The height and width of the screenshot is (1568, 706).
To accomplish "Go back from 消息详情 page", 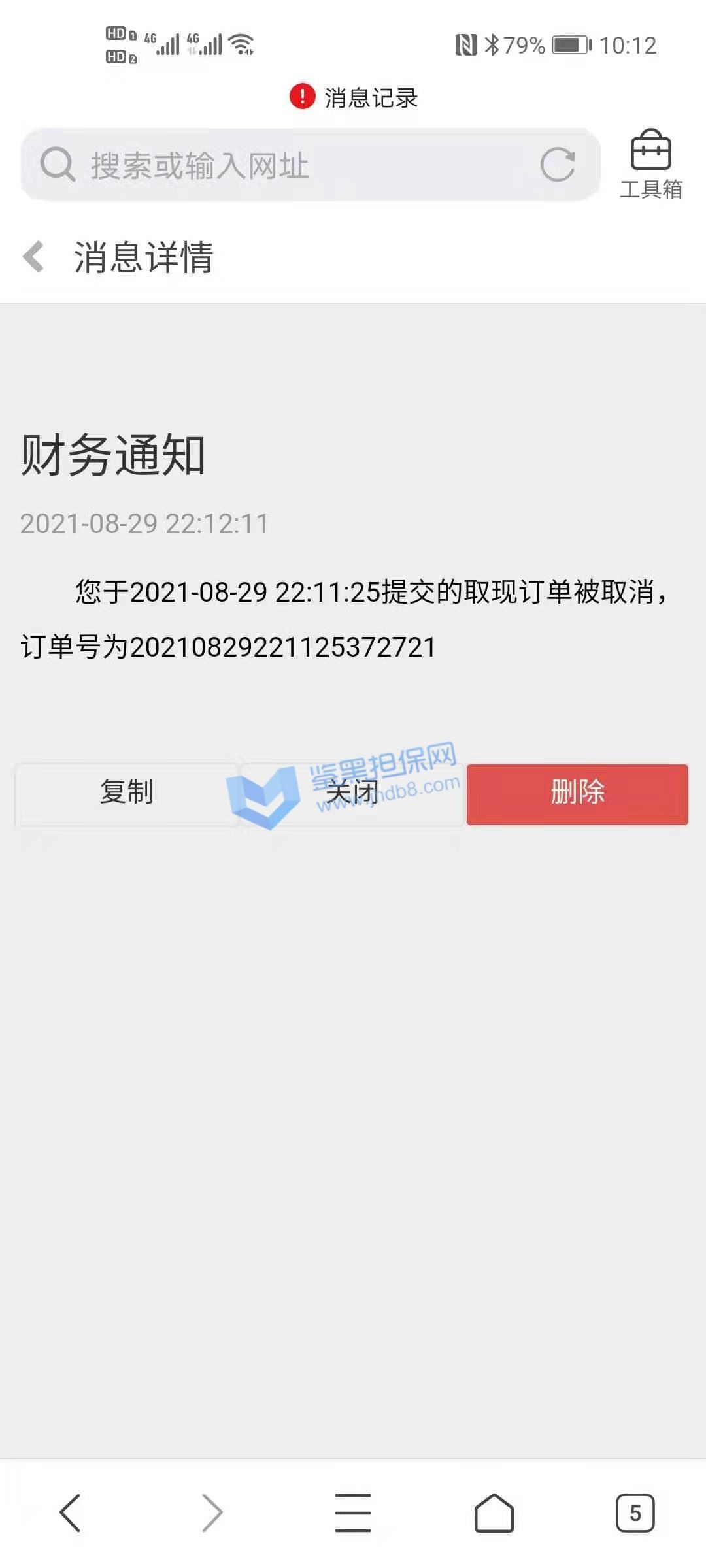I will pyautogui.click(x=33, y=257).
